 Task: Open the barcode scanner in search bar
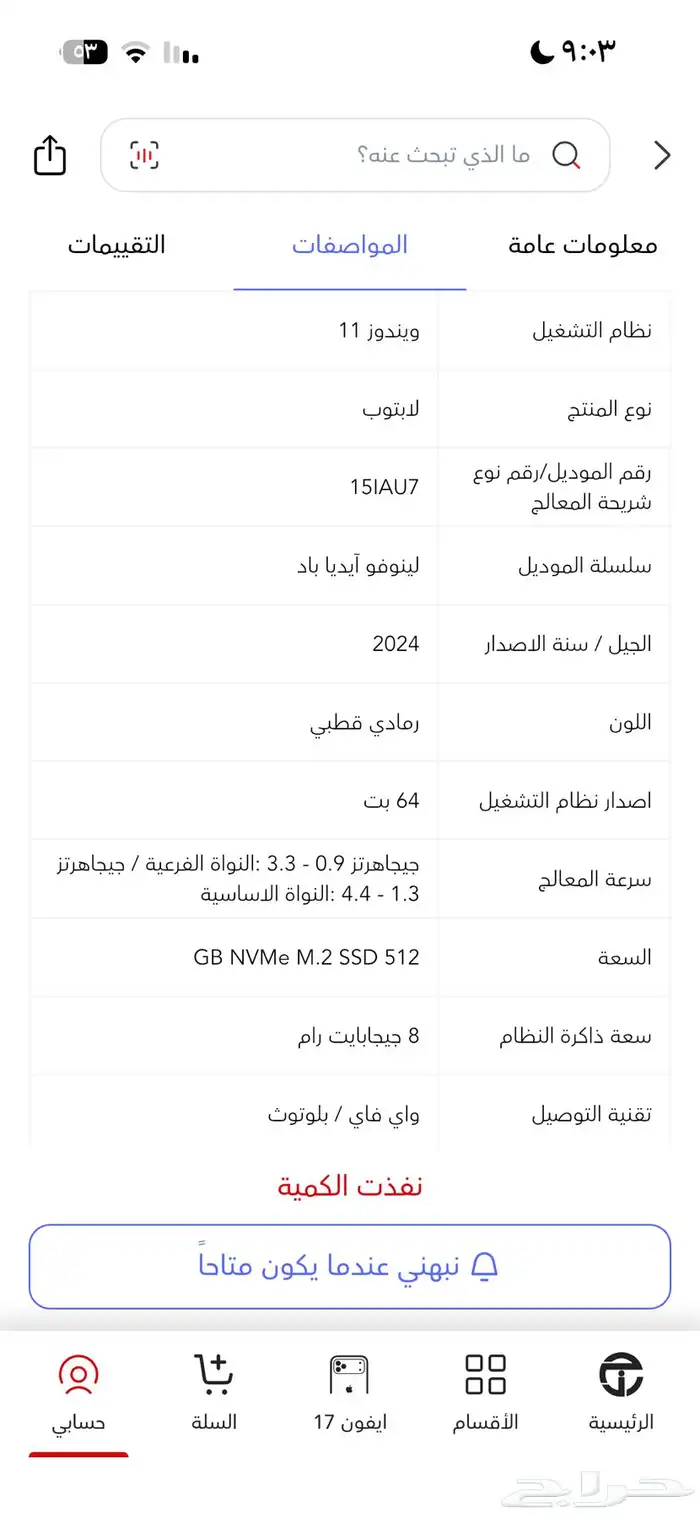coord(144,155)
